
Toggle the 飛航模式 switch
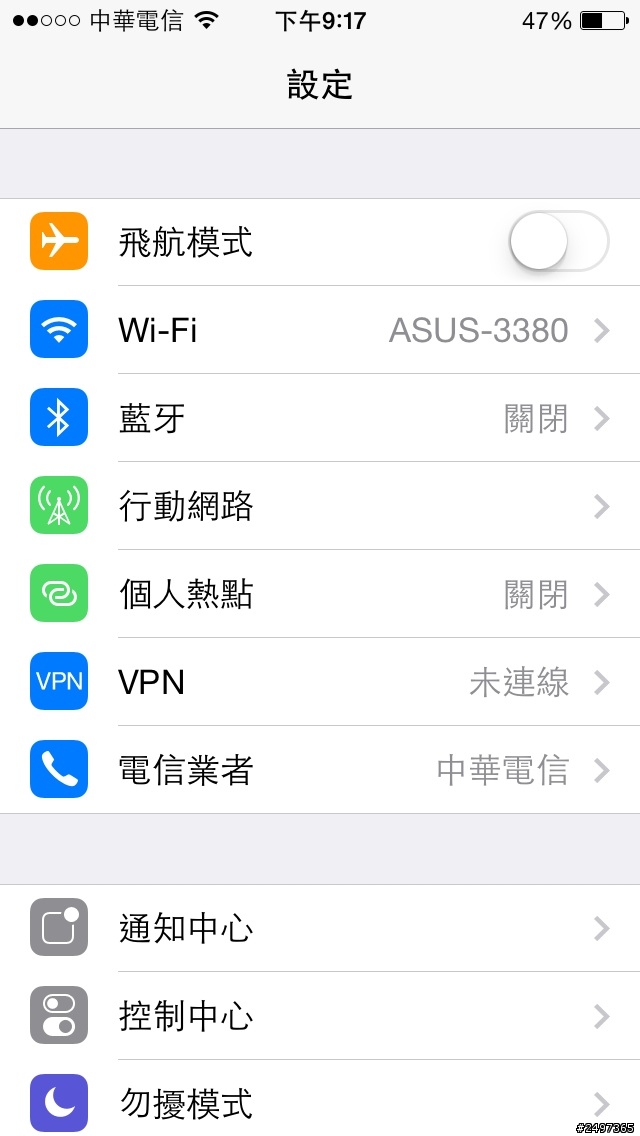[x=559, y=241]
